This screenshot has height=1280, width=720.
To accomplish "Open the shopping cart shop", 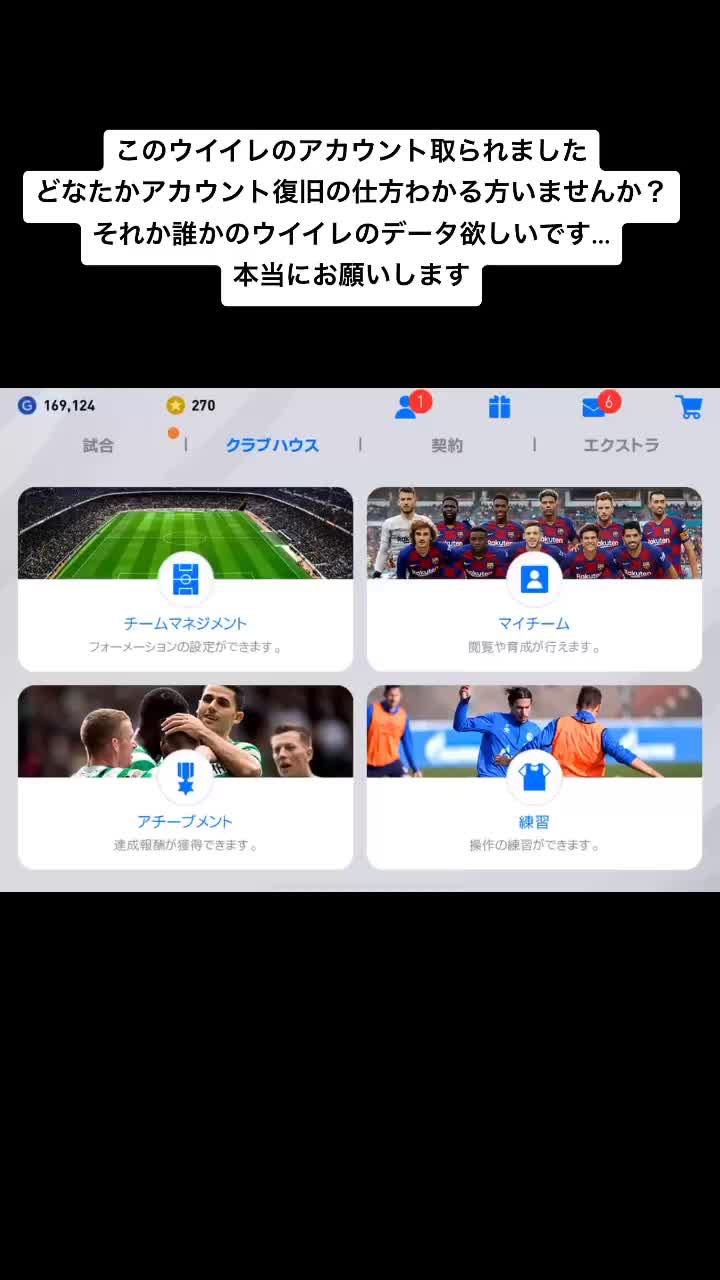I will (688, 406).
